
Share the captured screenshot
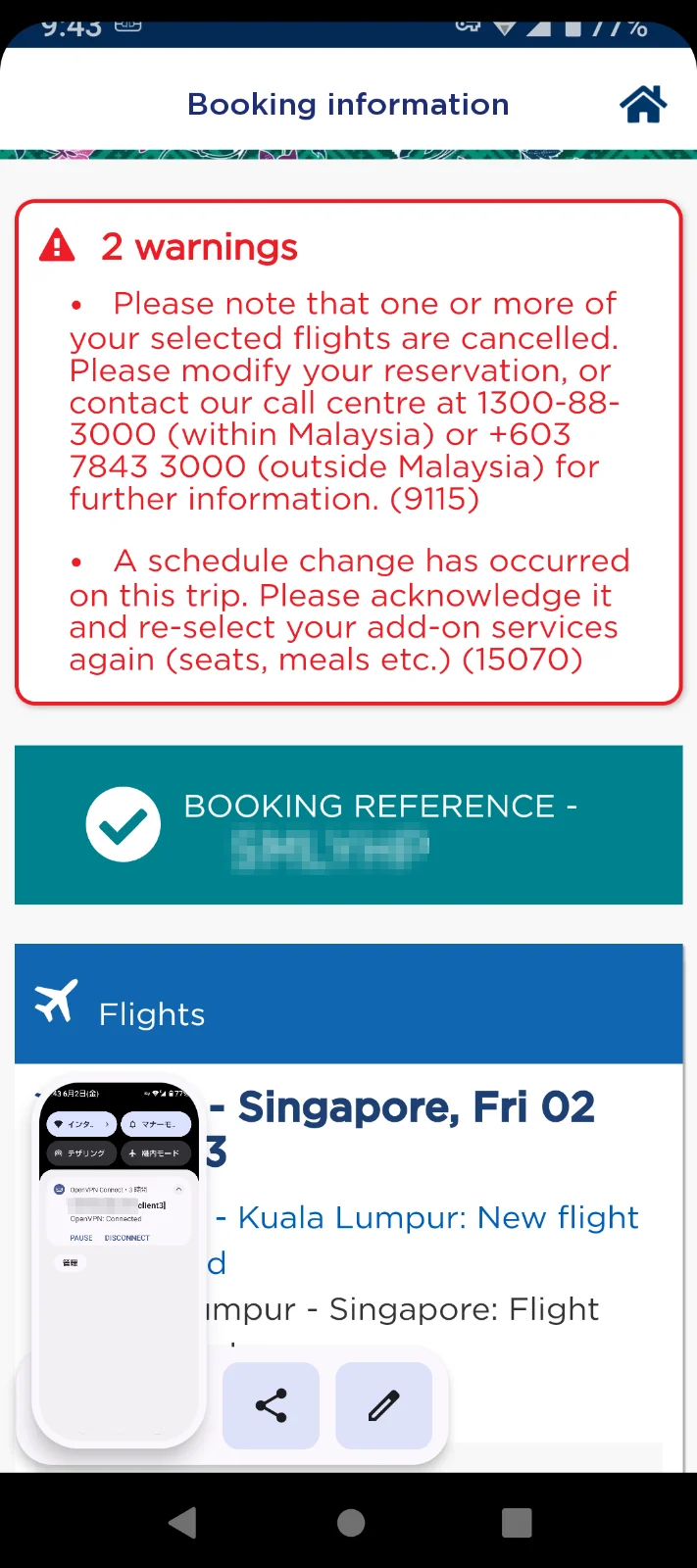click(x=271, y=1405)
